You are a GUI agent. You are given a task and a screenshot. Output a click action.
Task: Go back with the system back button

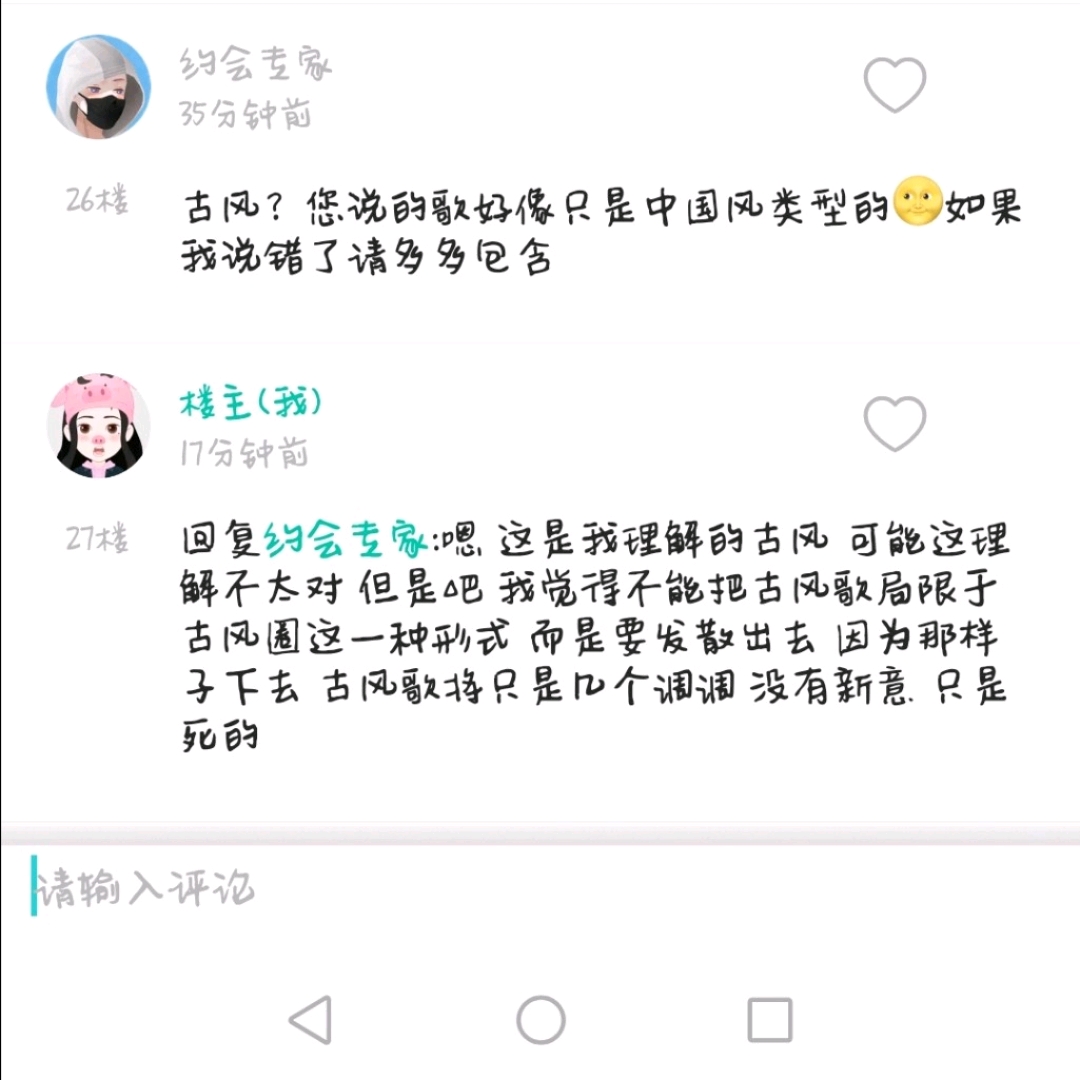(x=310, y=1020)
